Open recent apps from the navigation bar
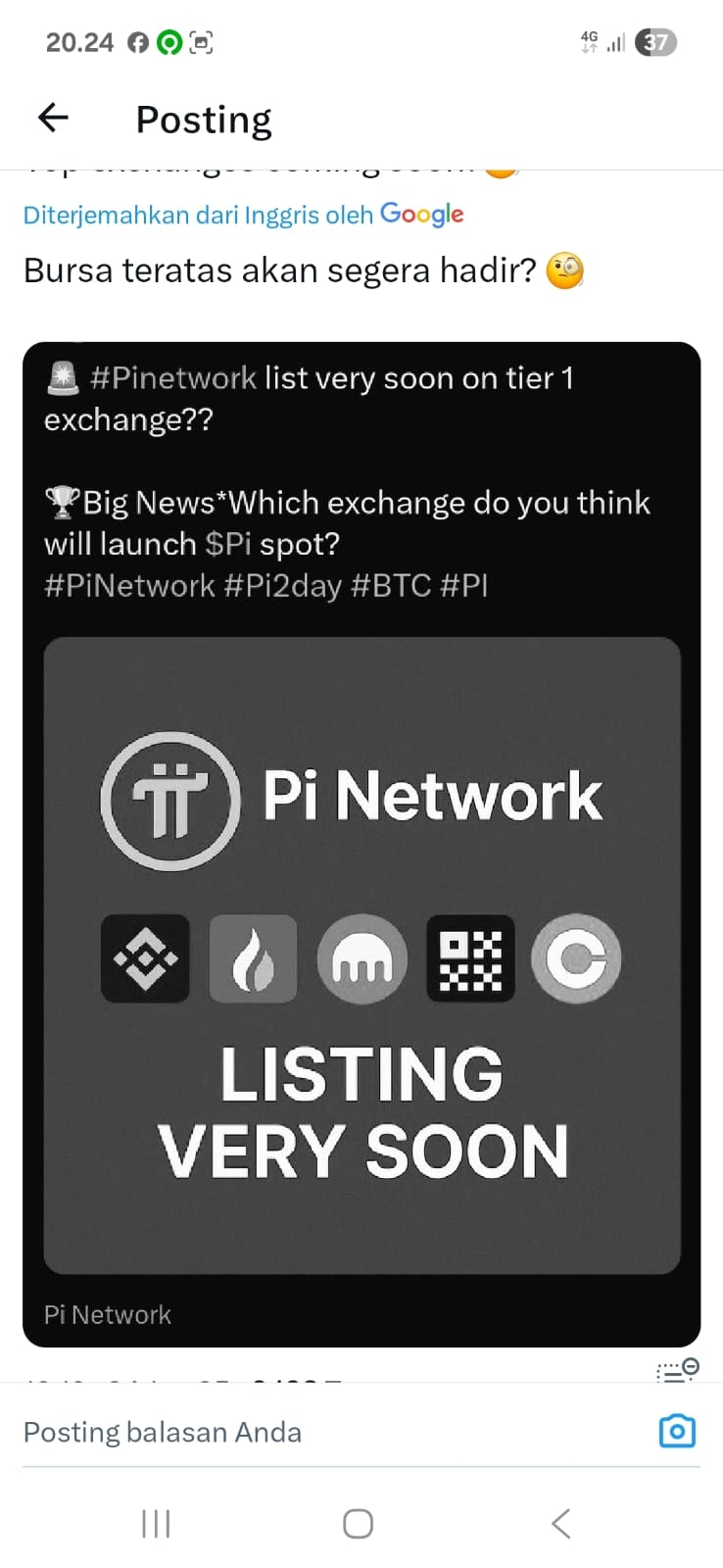723x1568 pixels. pos(156,1524)
